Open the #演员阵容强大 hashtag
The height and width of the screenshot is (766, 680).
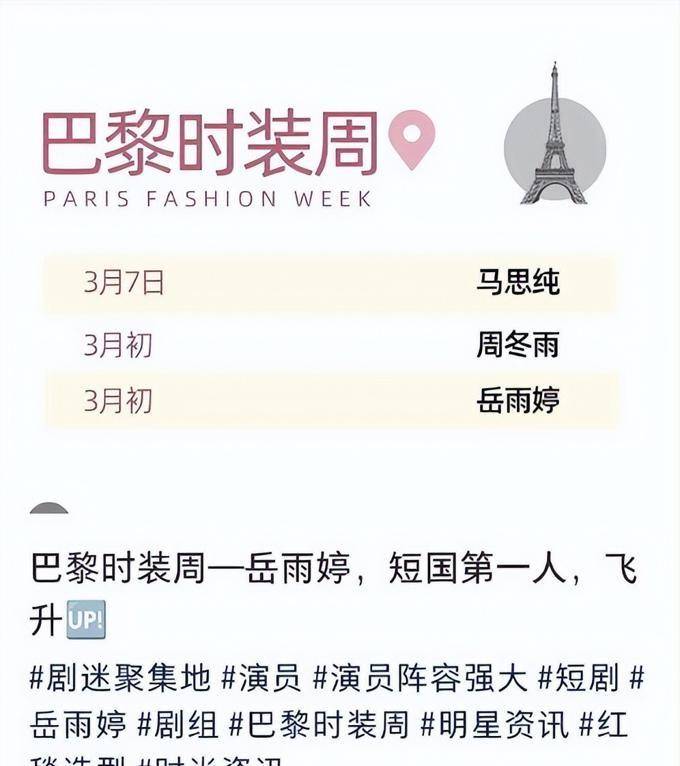420,678
